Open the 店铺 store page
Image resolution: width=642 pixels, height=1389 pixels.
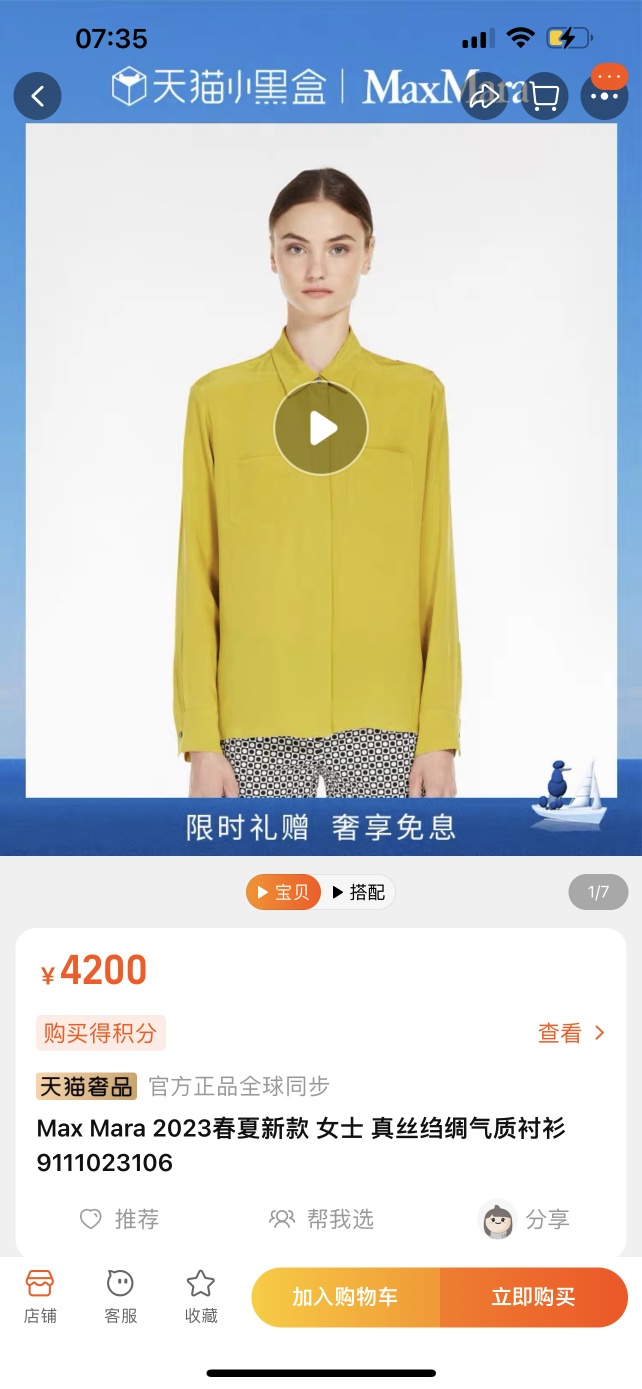[x=40, y=1297]
